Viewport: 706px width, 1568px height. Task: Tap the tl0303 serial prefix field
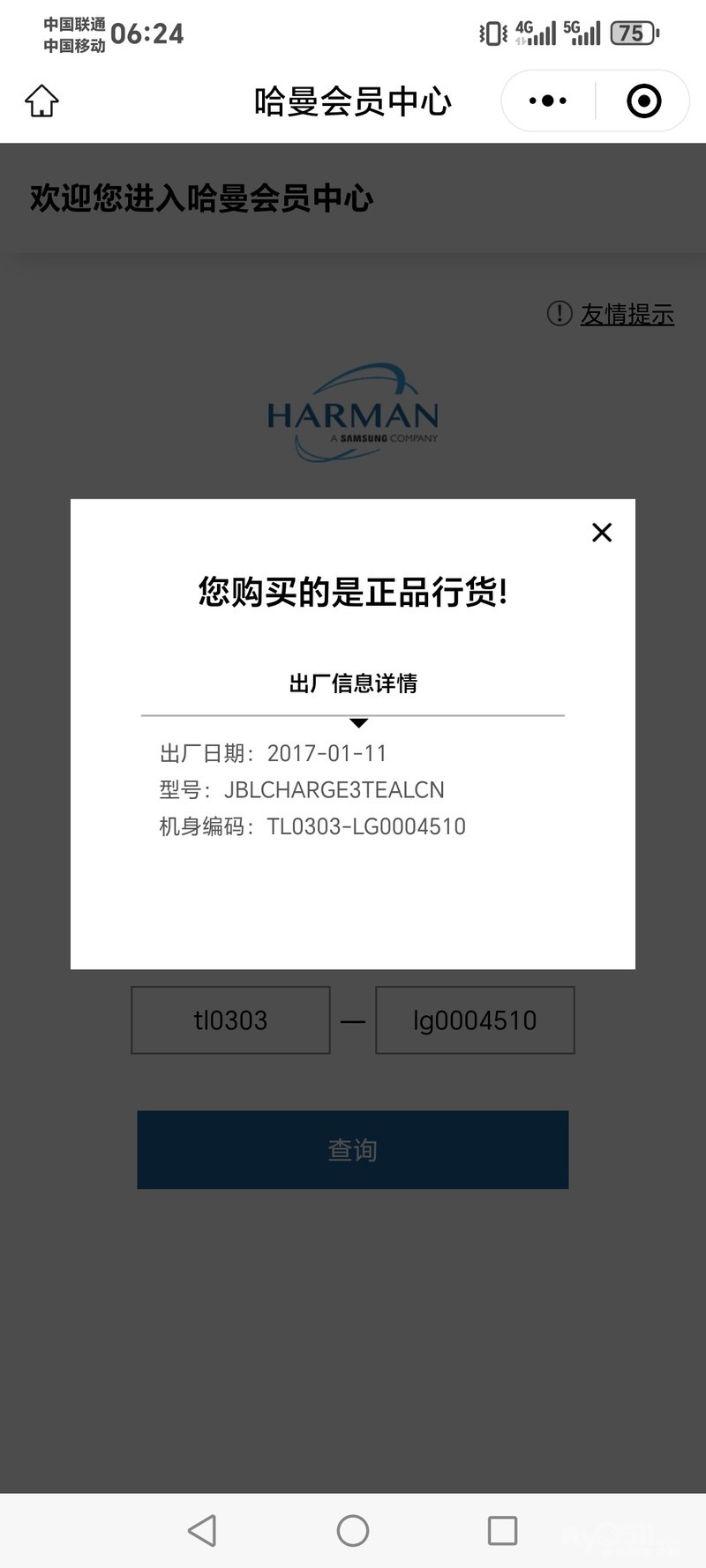tap(230, 1020)
